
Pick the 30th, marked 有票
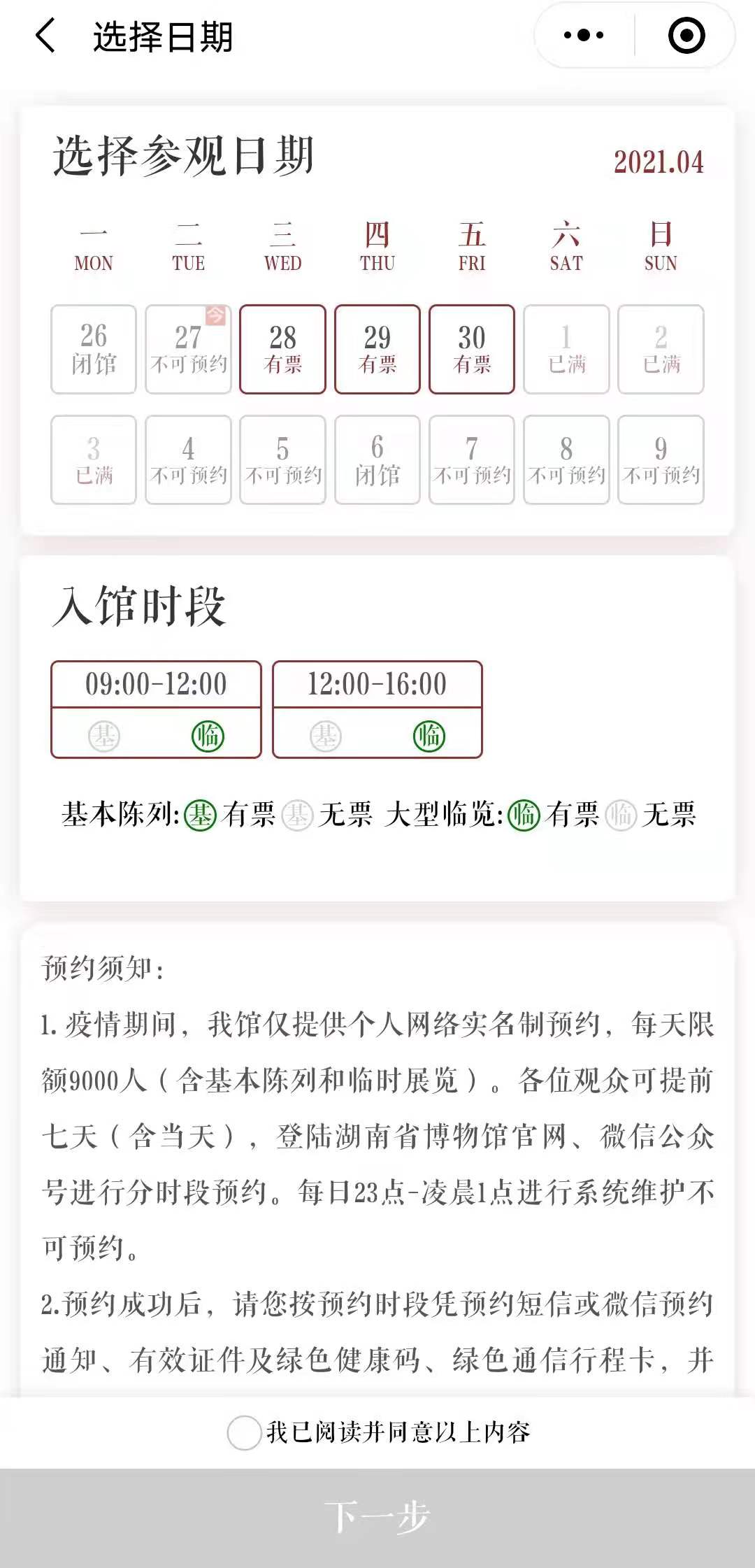pyautogui.click(x=471, y=349)
